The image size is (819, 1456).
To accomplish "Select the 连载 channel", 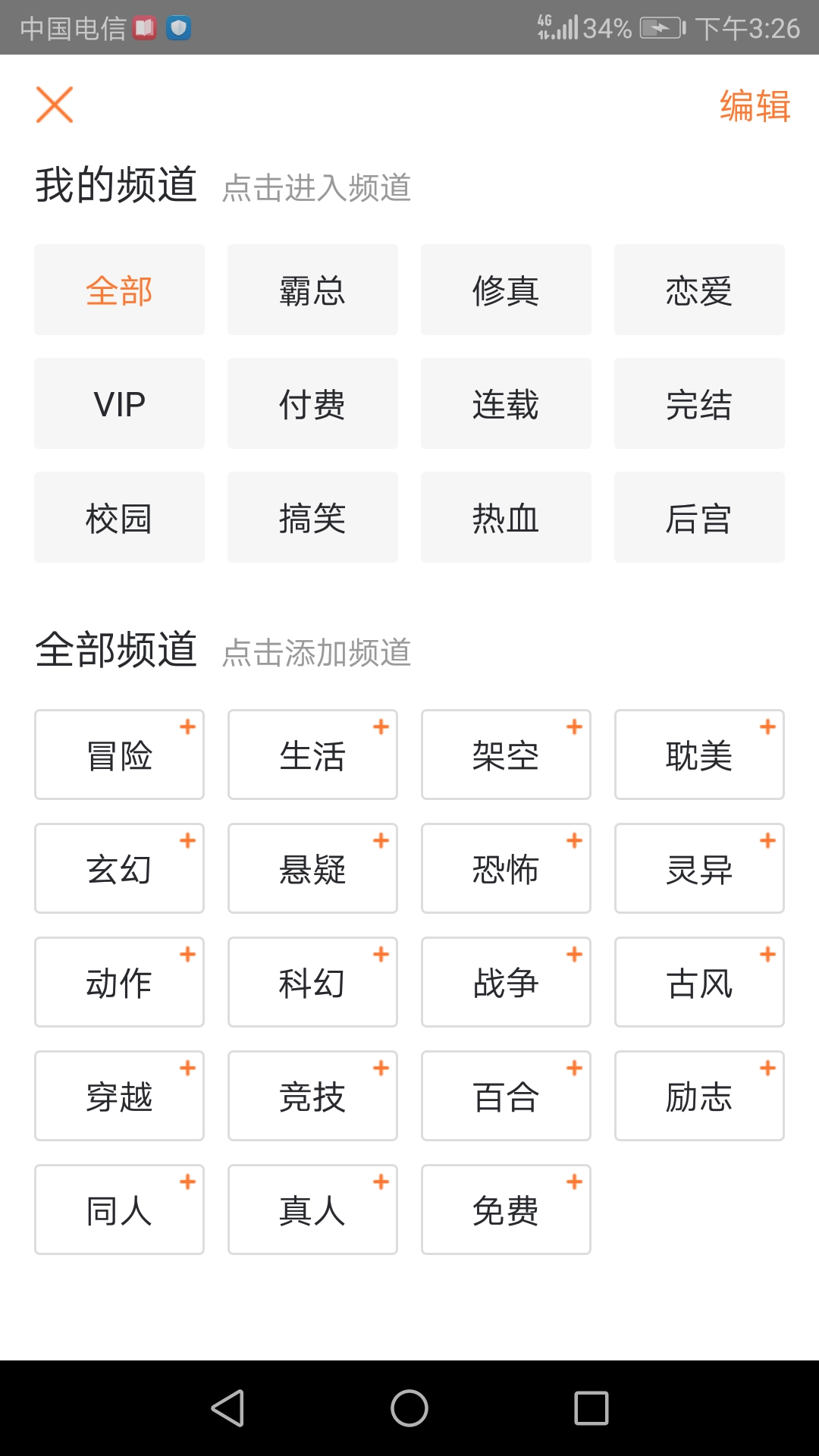I will pyautogui.click(x=506, y=403).
